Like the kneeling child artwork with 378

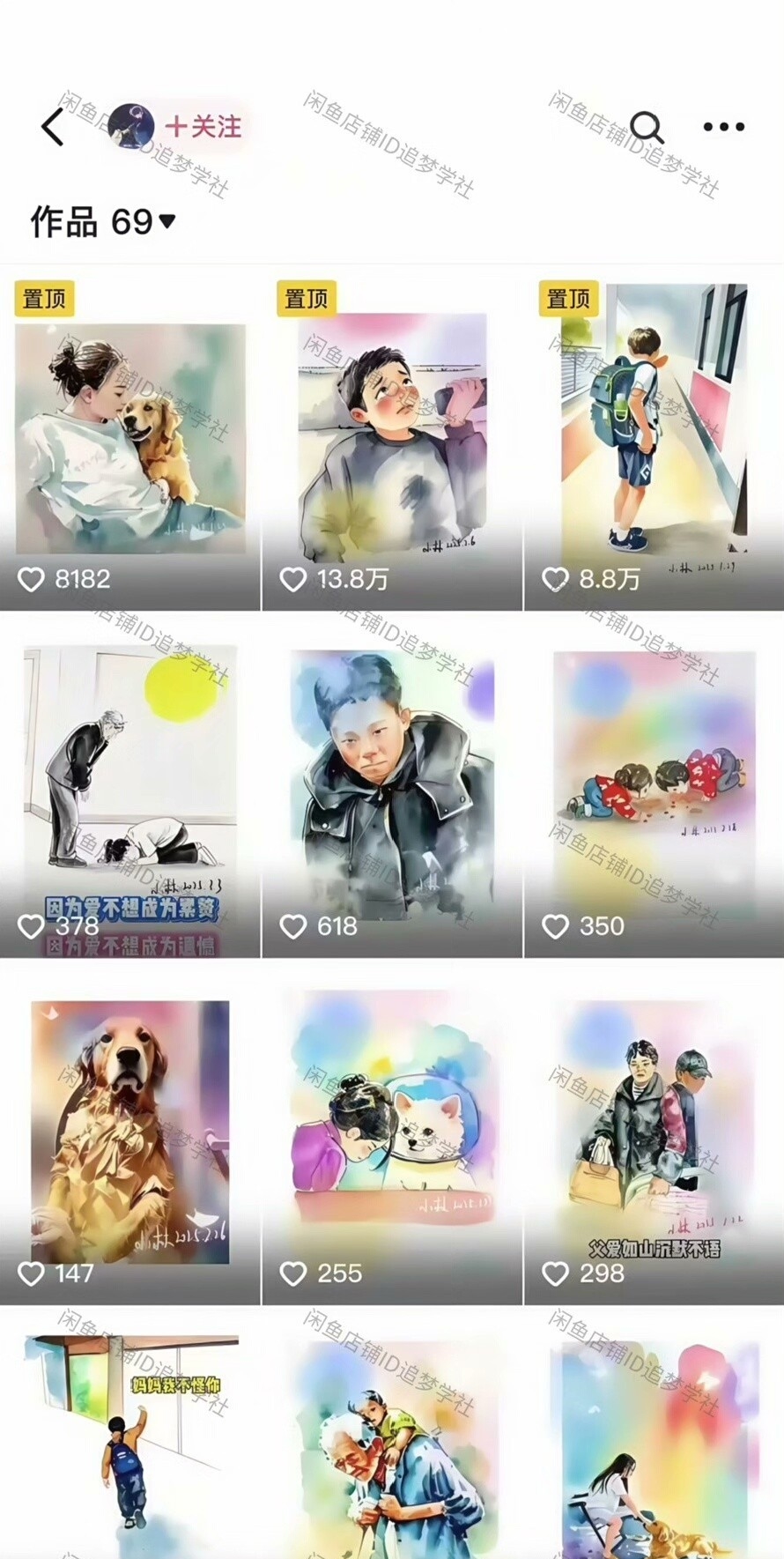(31, 926)
